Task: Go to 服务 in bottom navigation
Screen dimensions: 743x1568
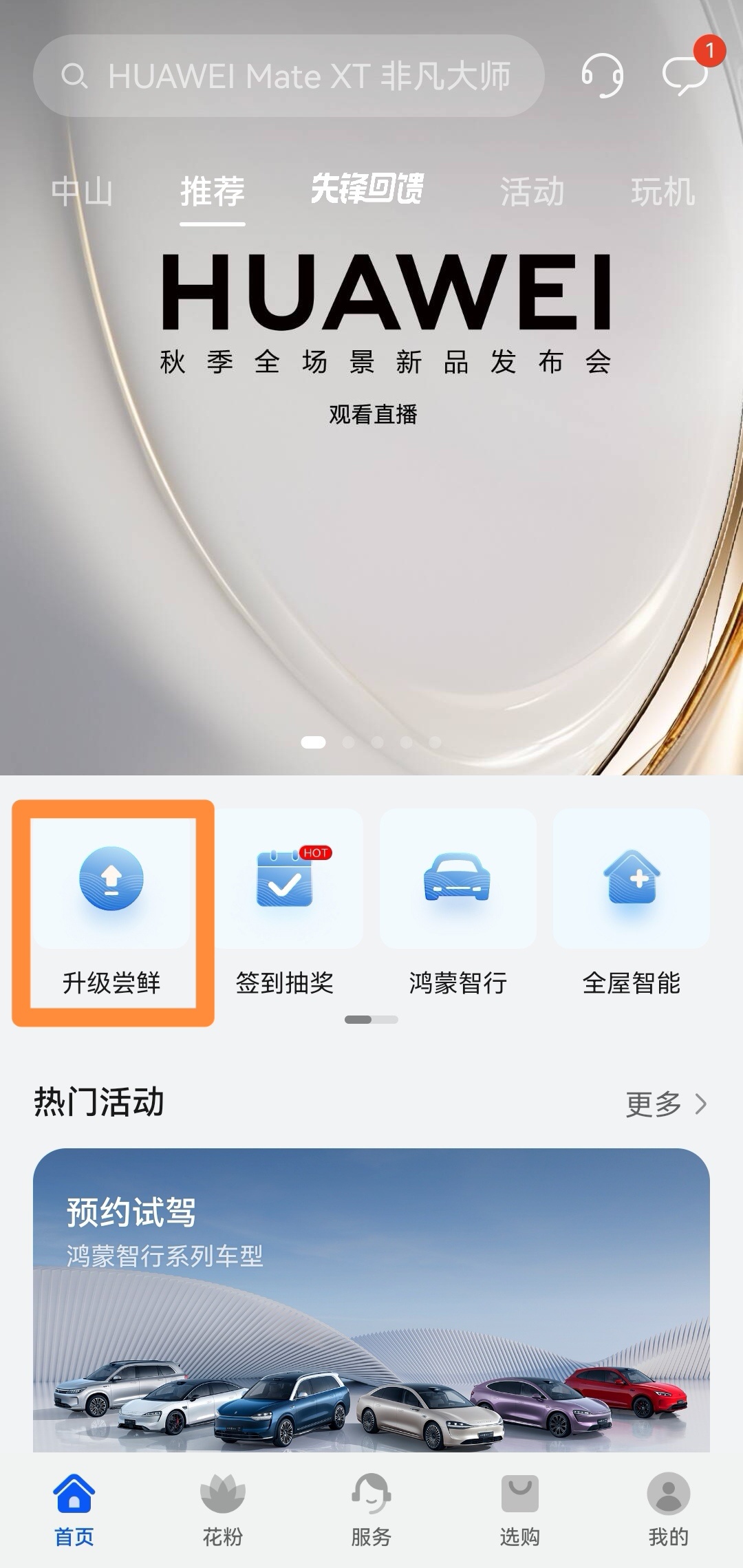Action: click(x=371, y=1508)
